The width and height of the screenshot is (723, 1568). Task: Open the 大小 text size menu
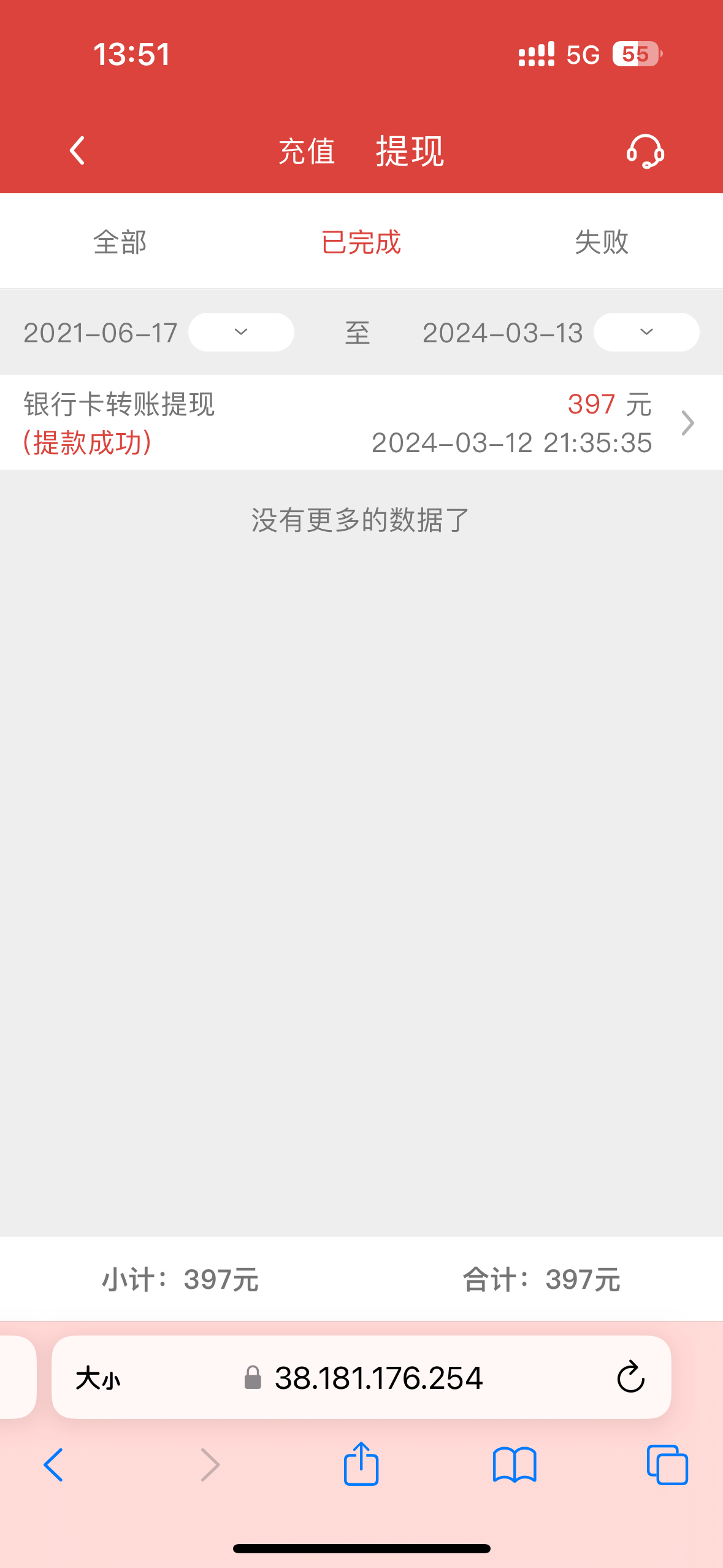coord(98,1378)
